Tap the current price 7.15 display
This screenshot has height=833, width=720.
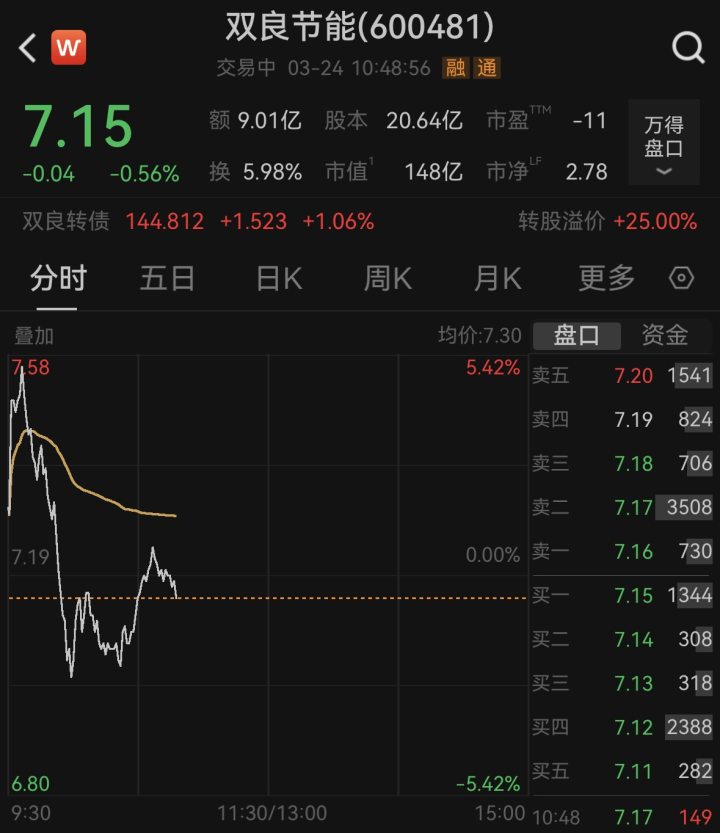(x=78, y=128)
